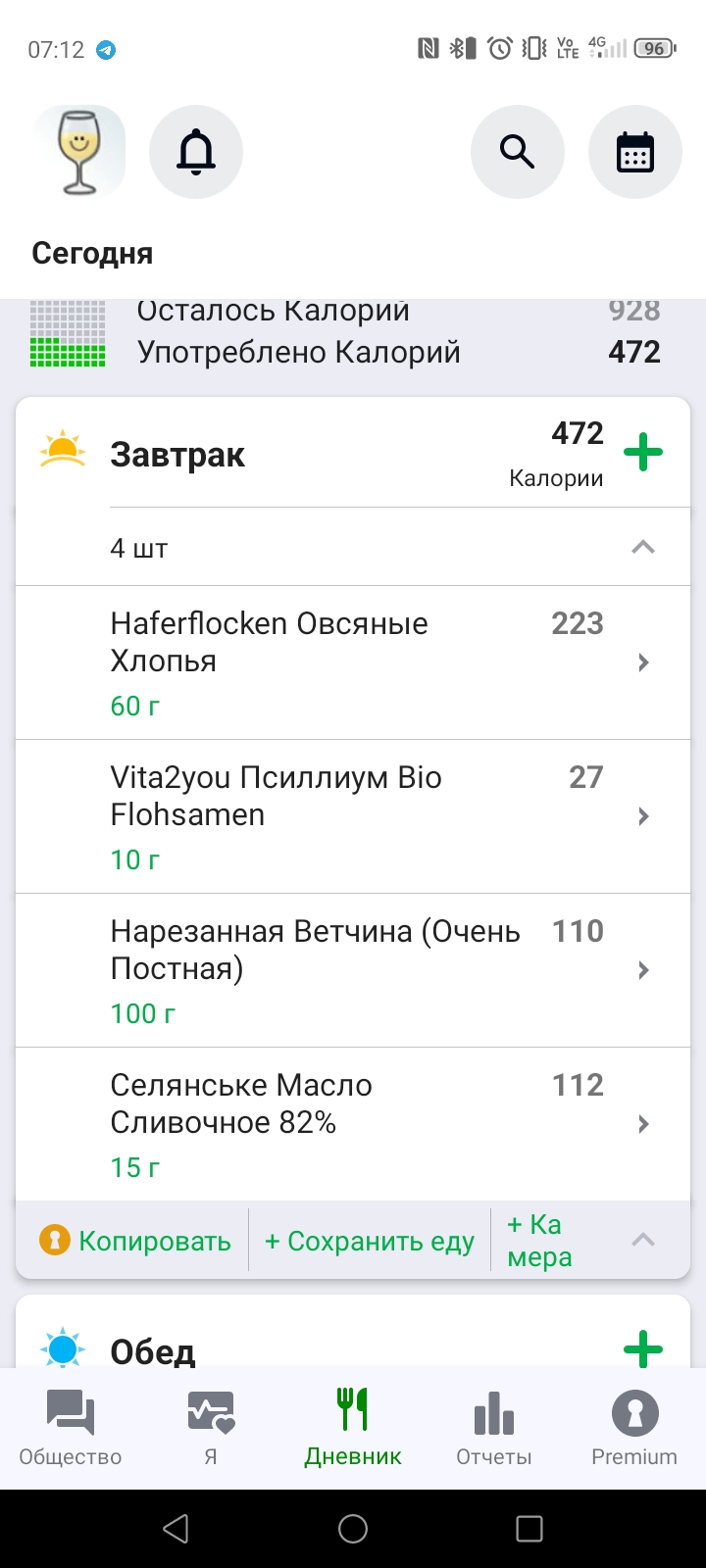This screenshot has width=706, height=1568.
Task: Add food to Обед with plus
Action: [643, 1349]
